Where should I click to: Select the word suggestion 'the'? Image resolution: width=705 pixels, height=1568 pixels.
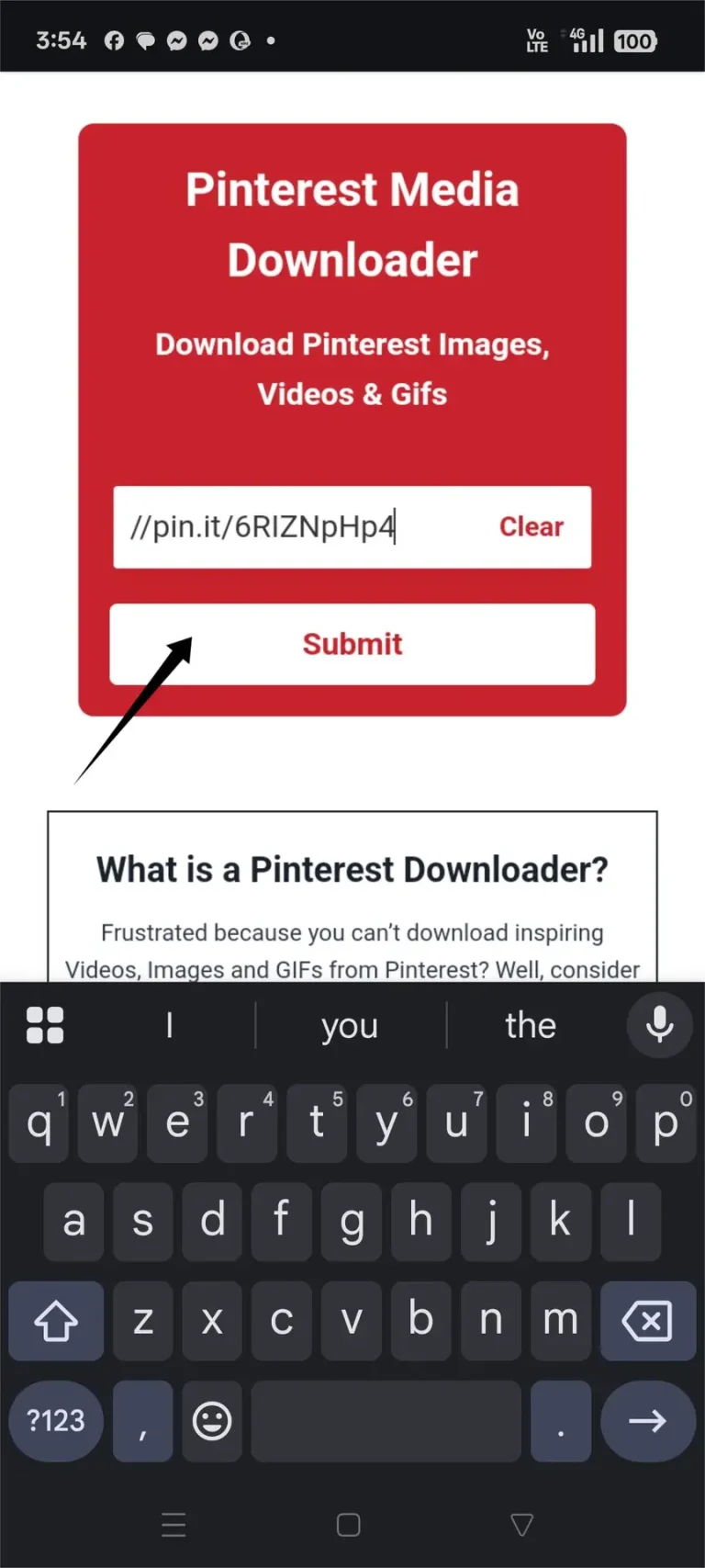click(530, 1025)
